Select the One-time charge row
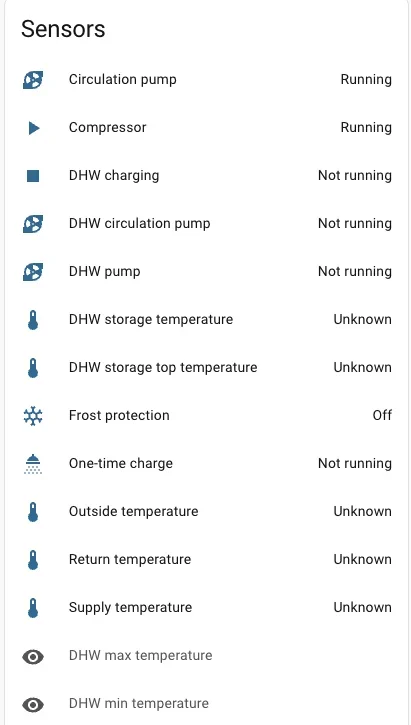Screen dimensions: 411x725 tap(207, 464)
